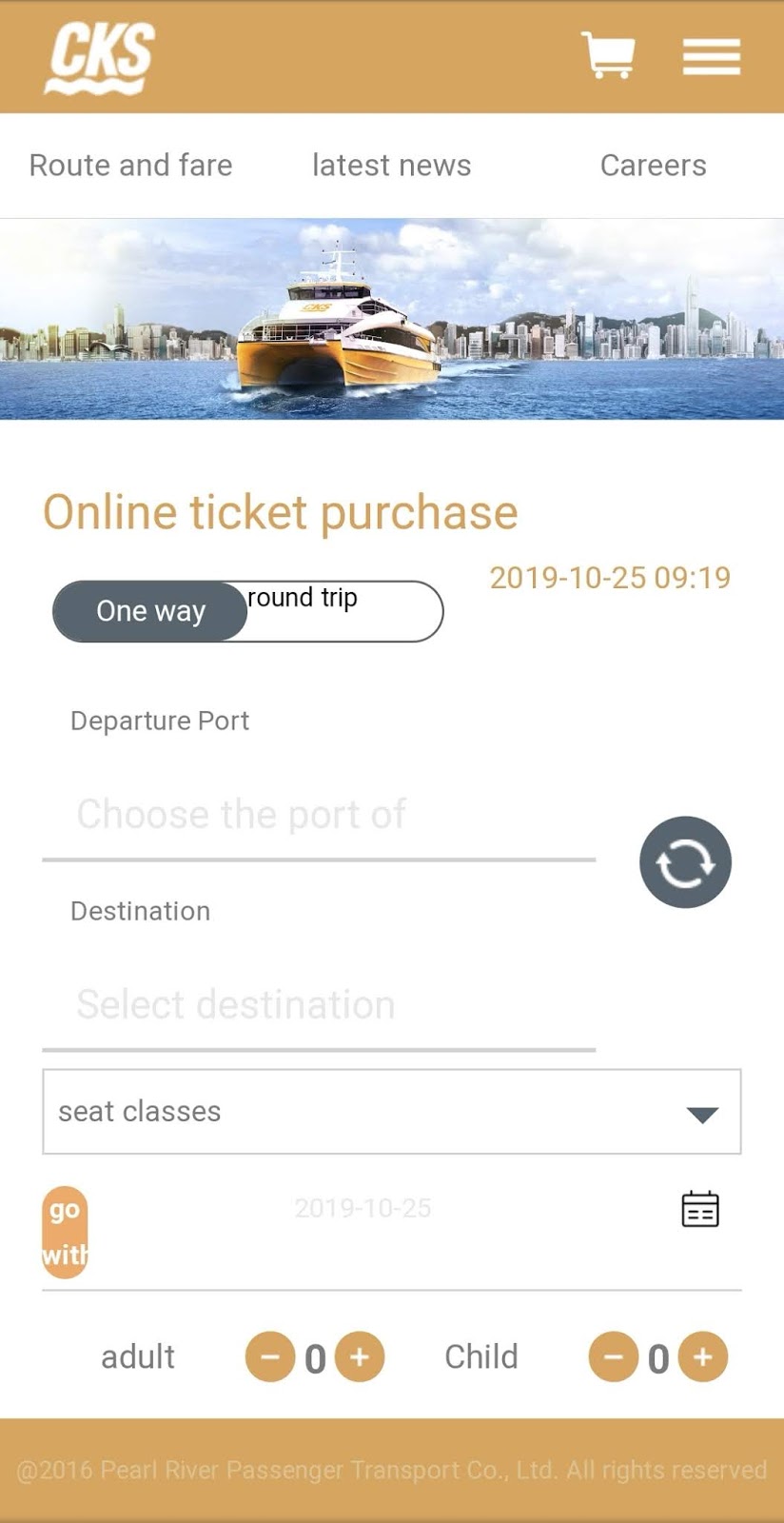784x1523 pixels.
Task: Decrease Child ticket count
Action: 614,1356
